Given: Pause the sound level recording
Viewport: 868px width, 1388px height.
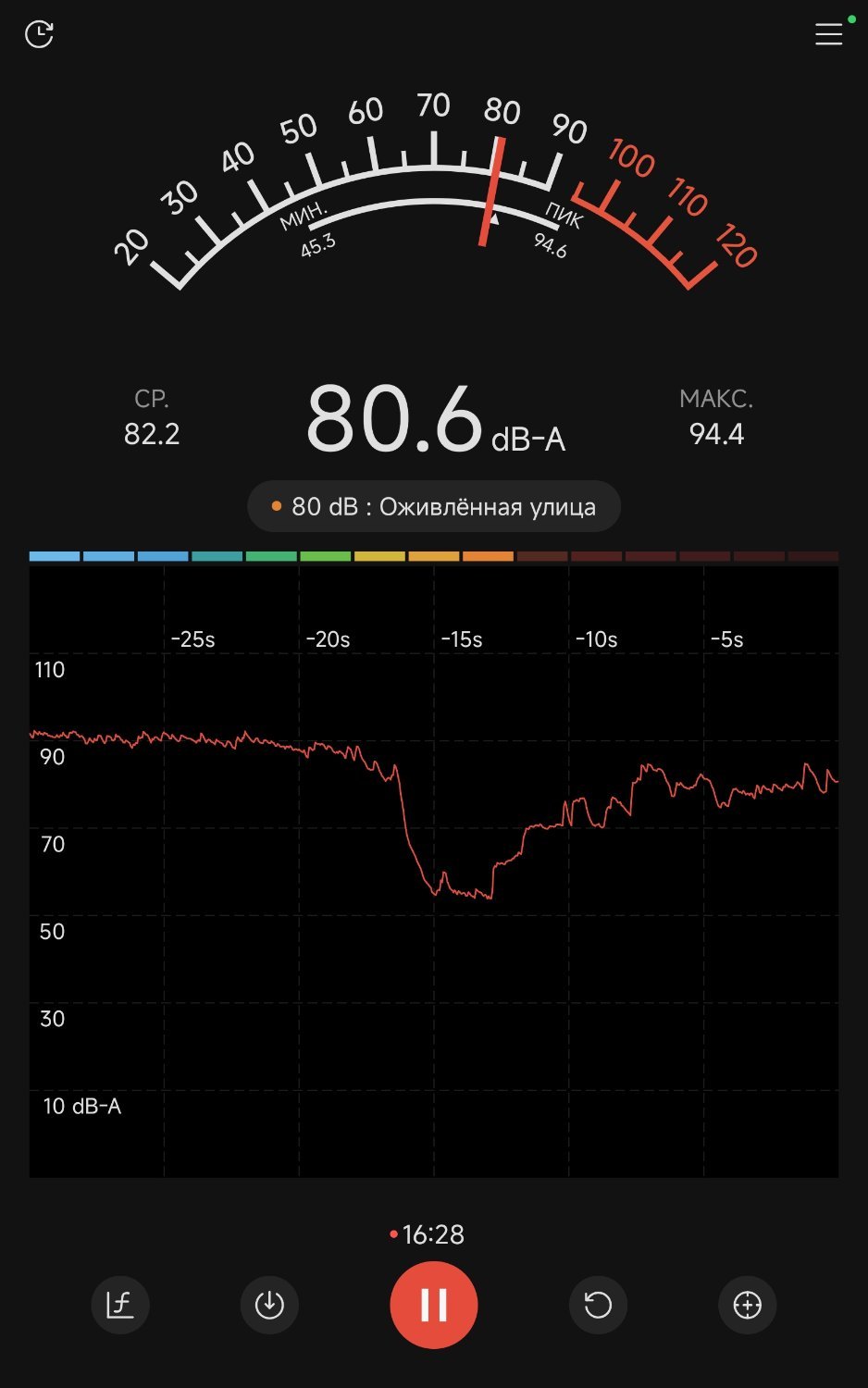Looking at the screenshot, I should point(433,1305).
